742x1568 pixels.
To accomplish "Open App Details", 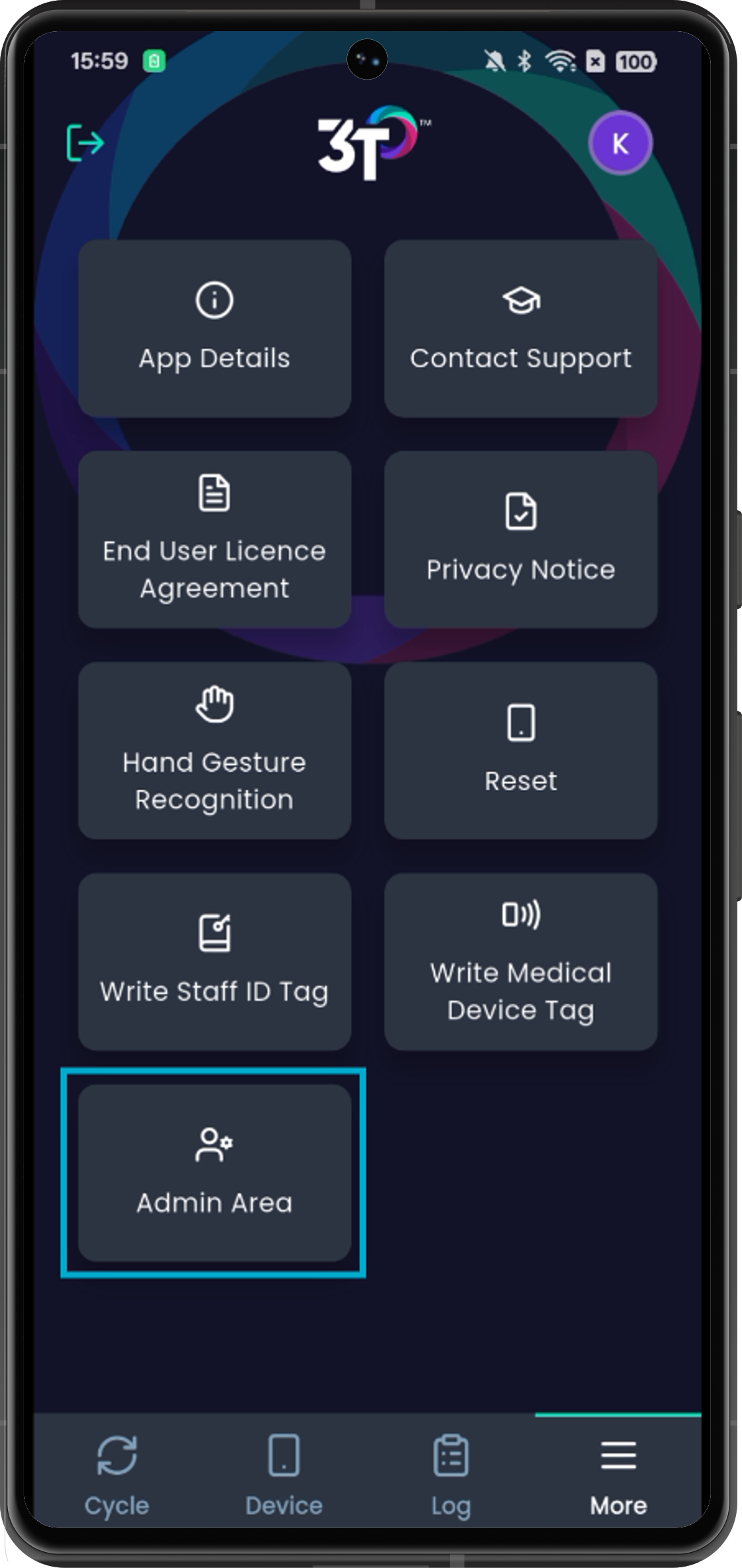I will (214, 329).
